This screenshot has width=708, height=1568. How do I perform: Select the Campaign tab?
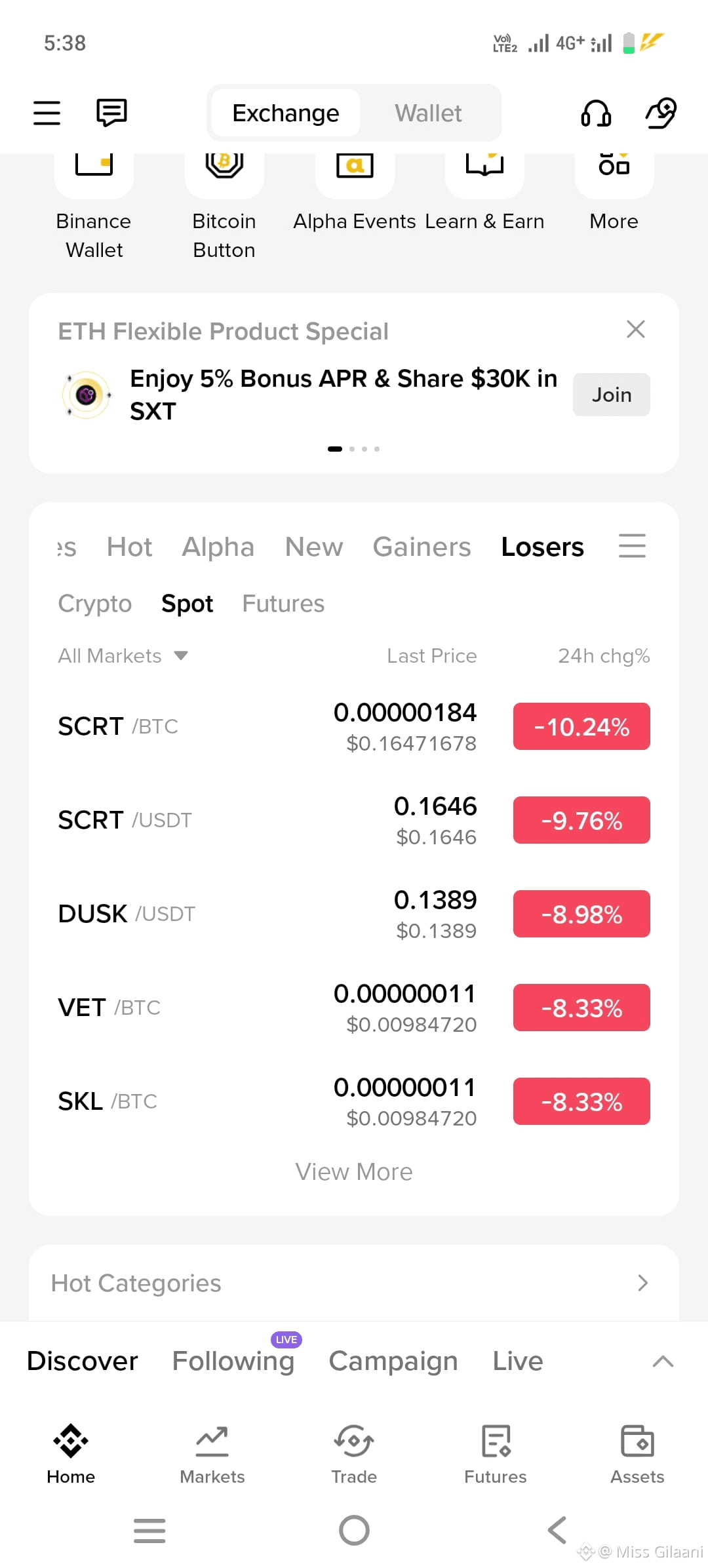point(392,1360)
